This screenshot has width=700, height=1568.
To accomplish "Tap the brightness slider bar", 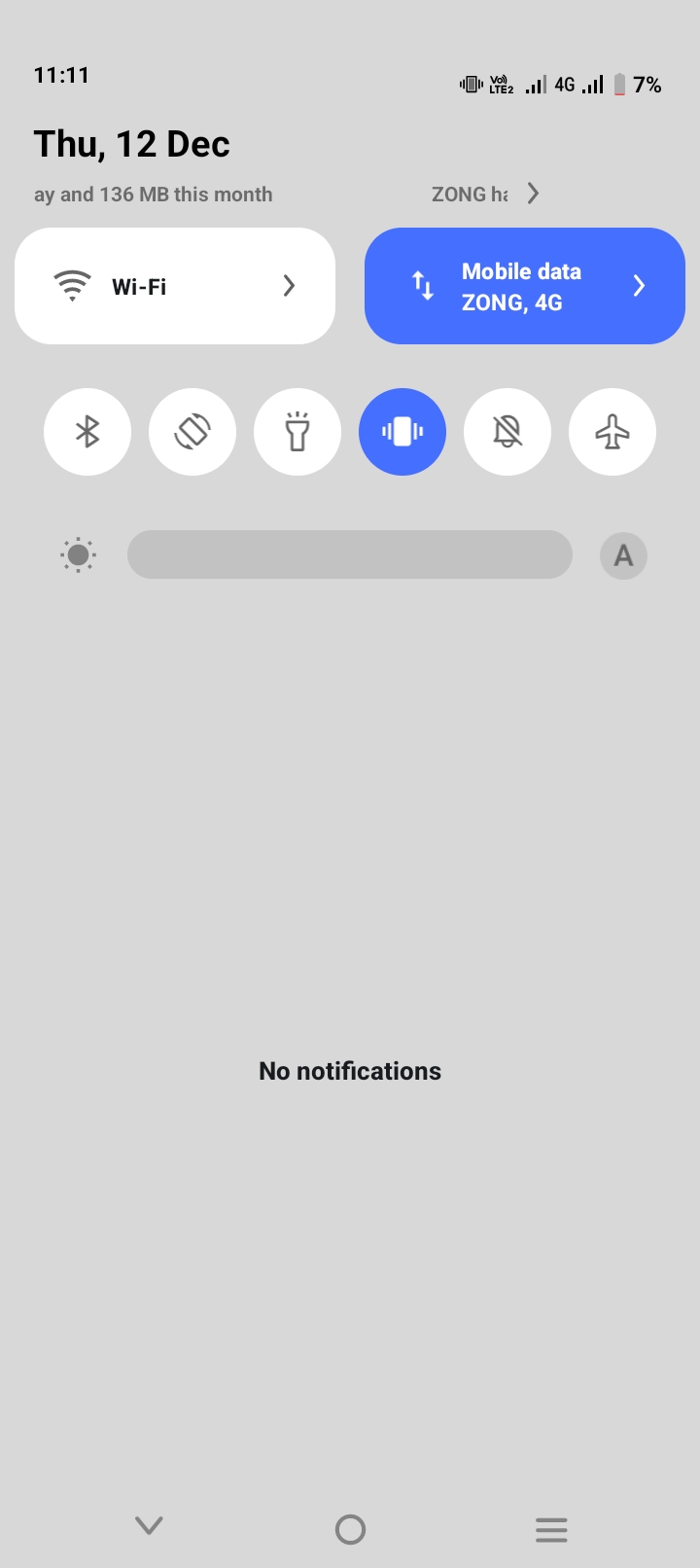I will click(350, 554).
